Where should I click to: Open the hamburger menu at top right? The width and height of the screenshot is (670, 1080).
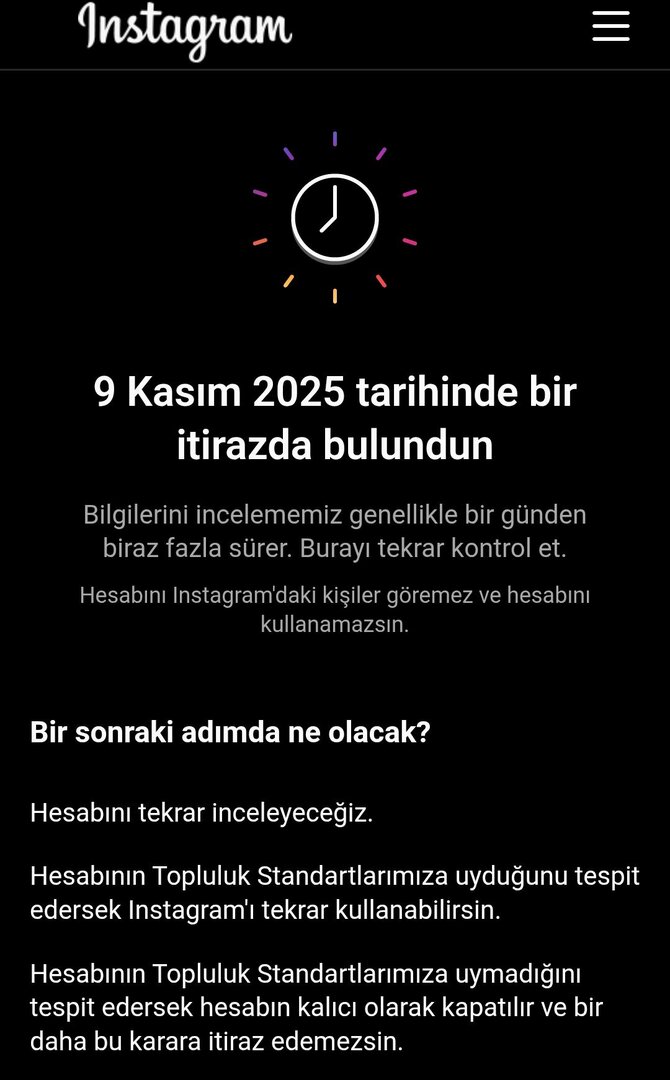point(610,26)
